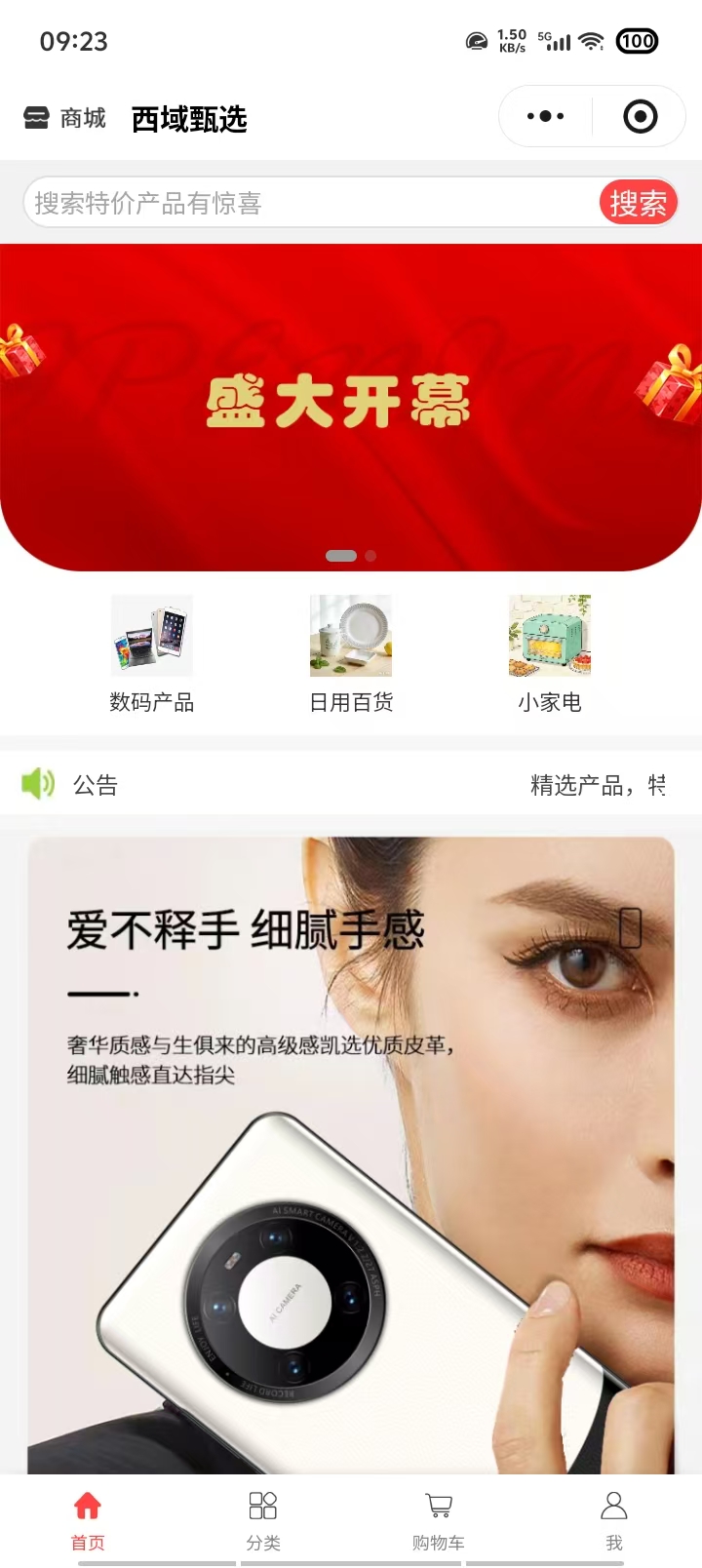Browse the 数码产品 category
This screenshot has width=702, height=1568.
click(152, 653)
